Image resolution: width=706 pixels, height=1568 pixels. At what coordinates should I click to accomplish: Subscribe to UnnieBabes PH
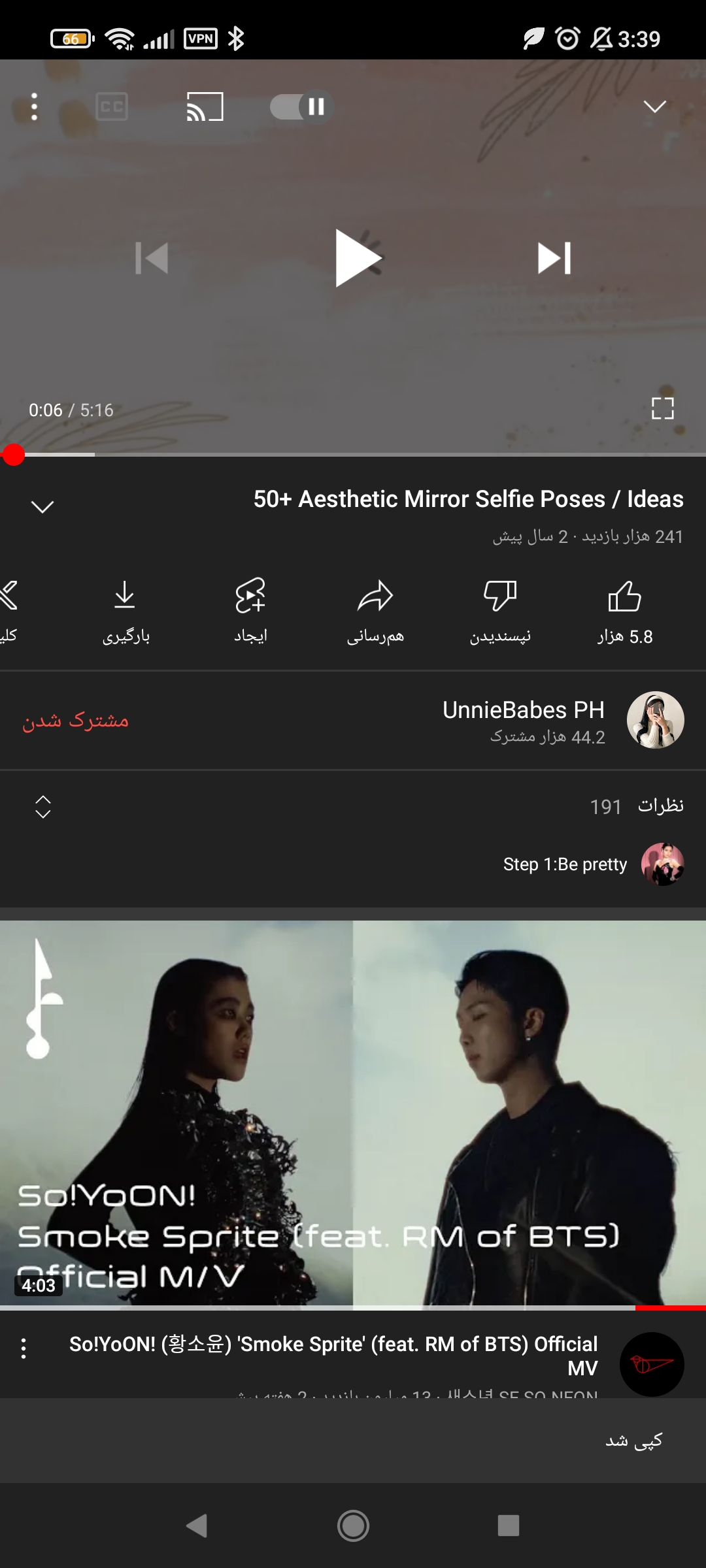coord(76,720)
